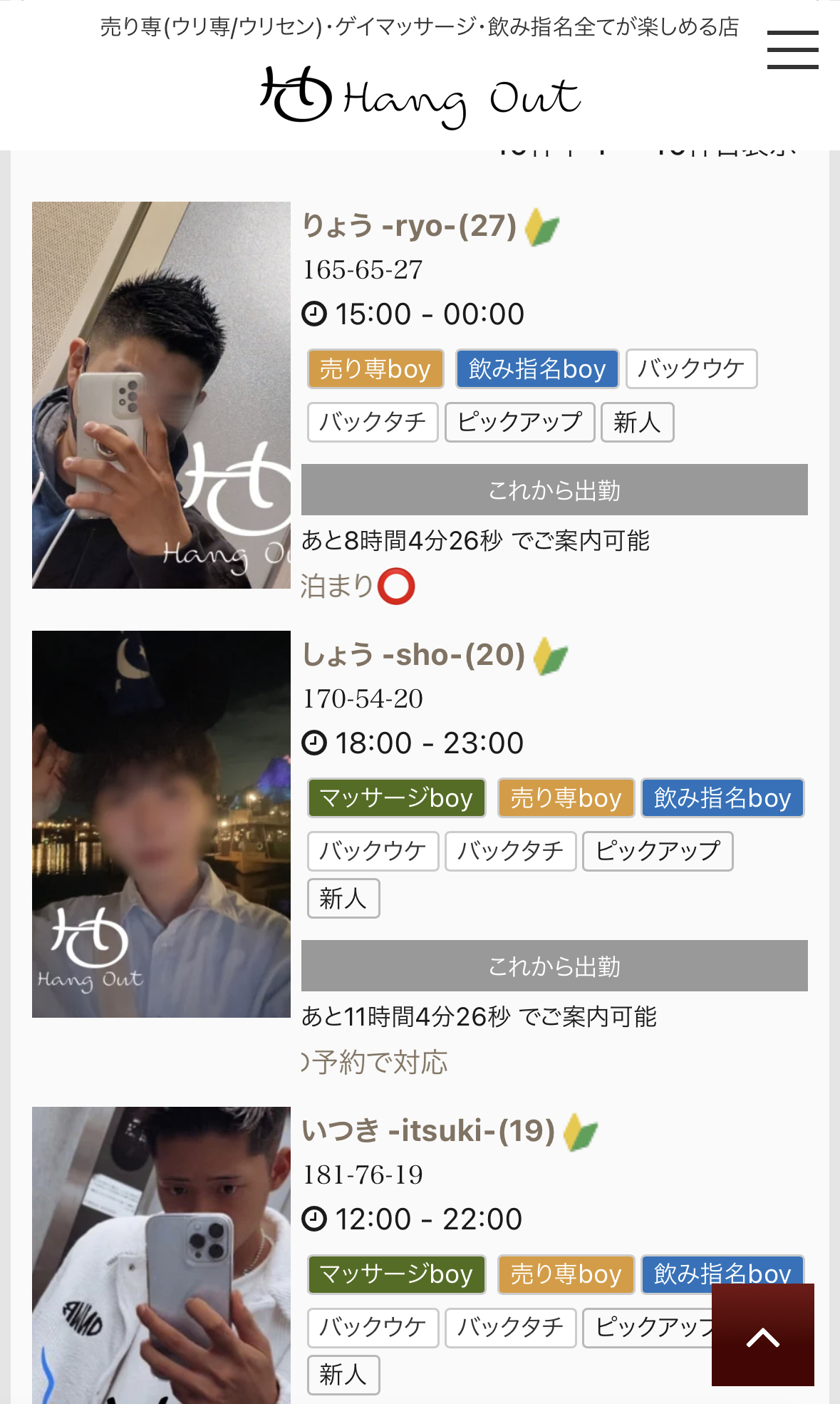The height and width of the screenshot is (1404, 840).
Task: Expand りょう's これから出勤 status bar
Action: pos(555,490)
